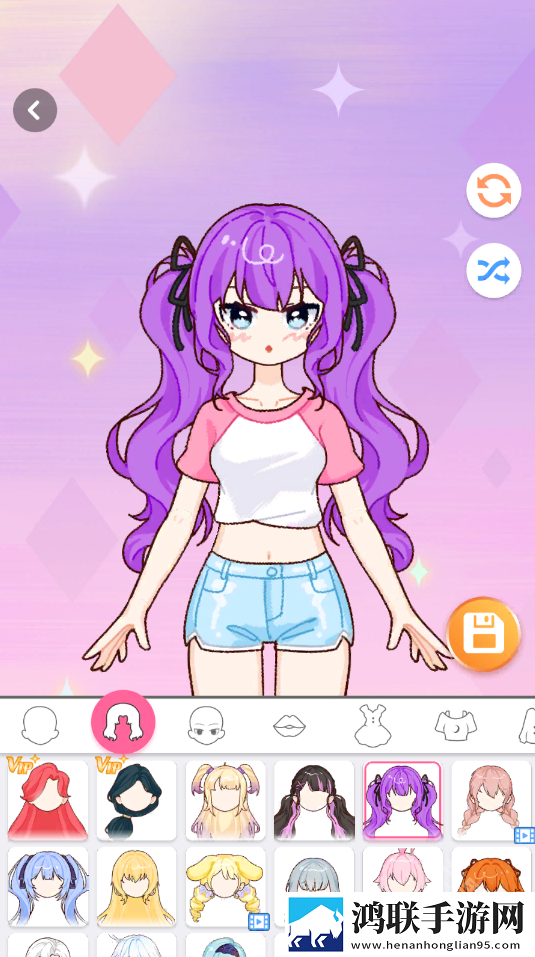Reset the character with the orange refresh icon
This screenshot has height=957, width=535.
494,190
